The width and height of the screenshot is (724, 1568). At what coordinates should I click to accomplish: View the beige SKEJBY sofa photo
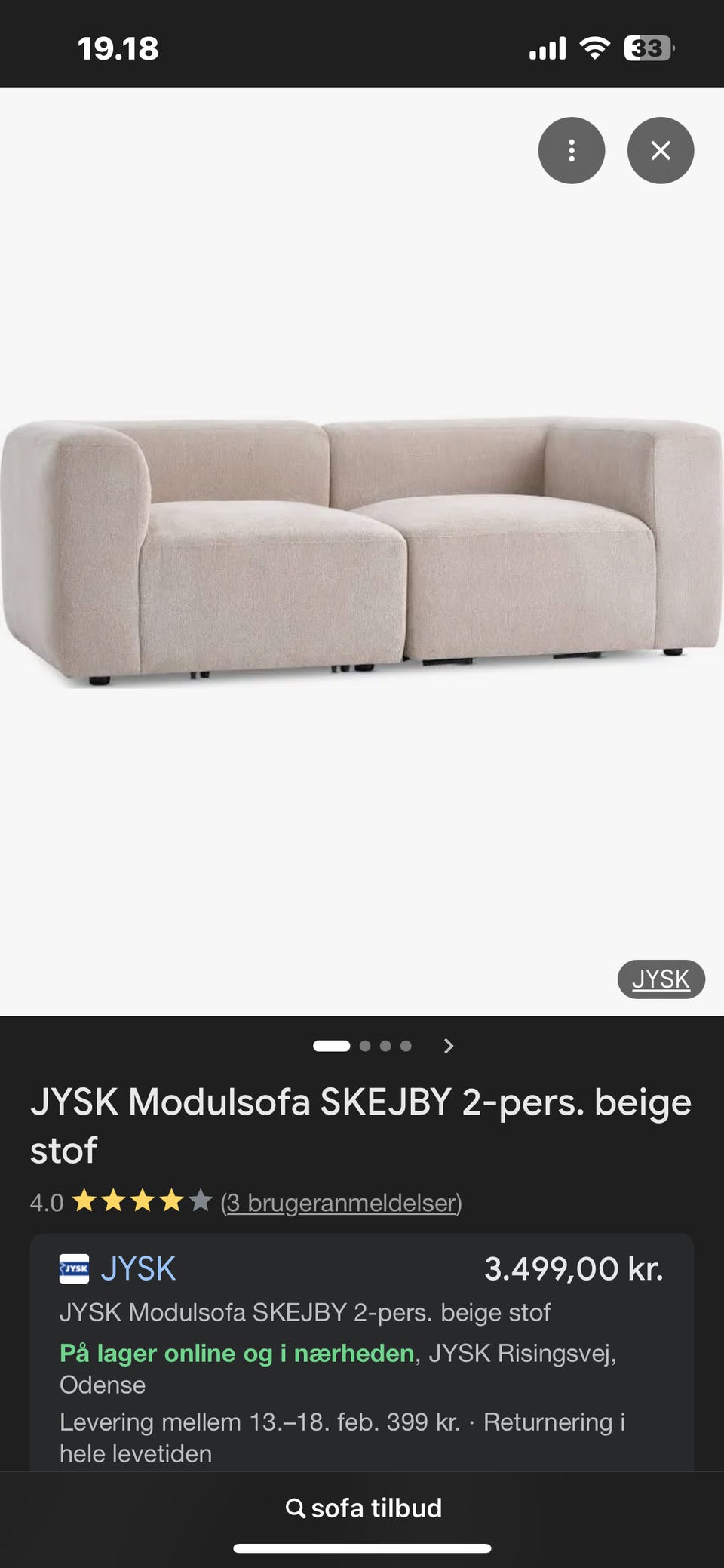360,549
